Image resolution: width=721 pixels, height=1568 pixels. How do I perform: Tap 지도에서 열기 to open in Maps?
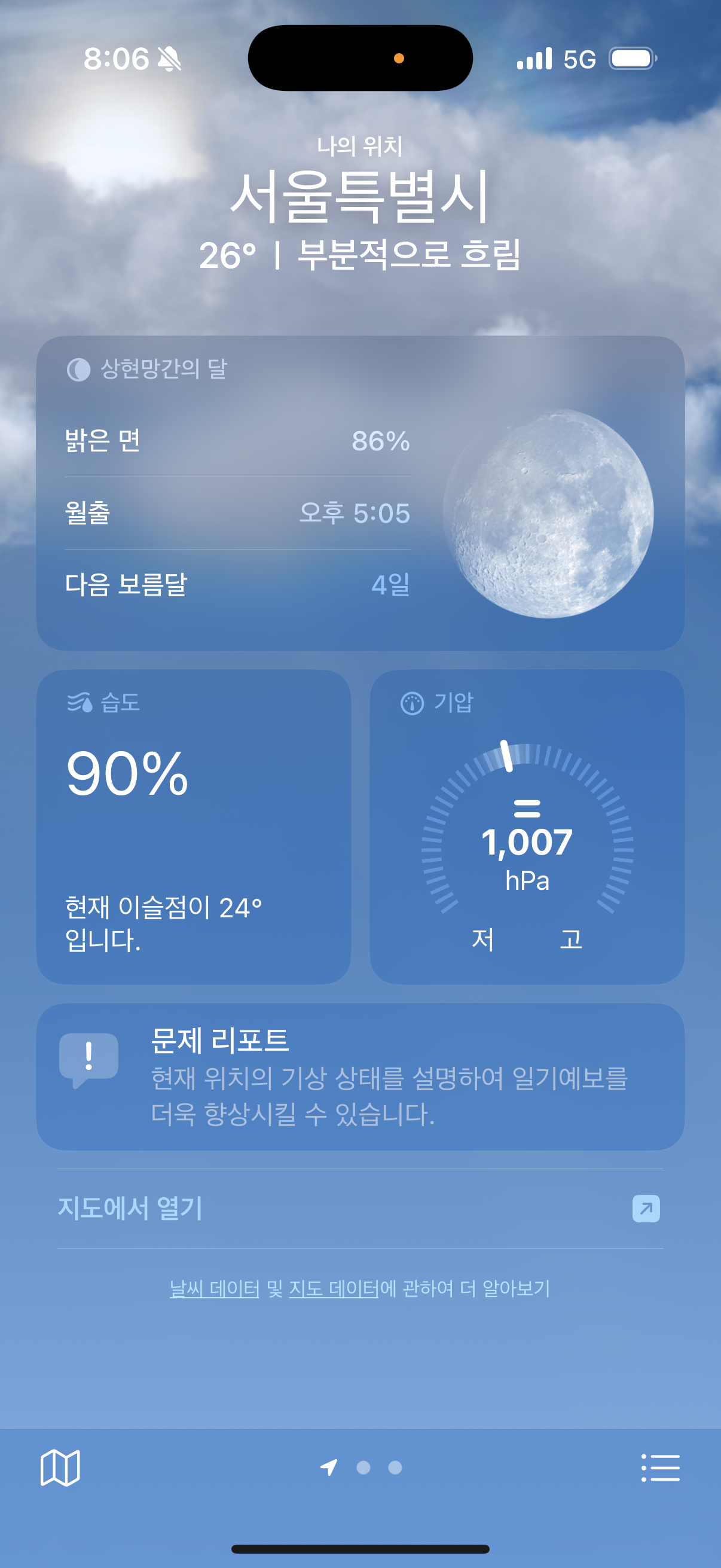[x=360, y=1208]
